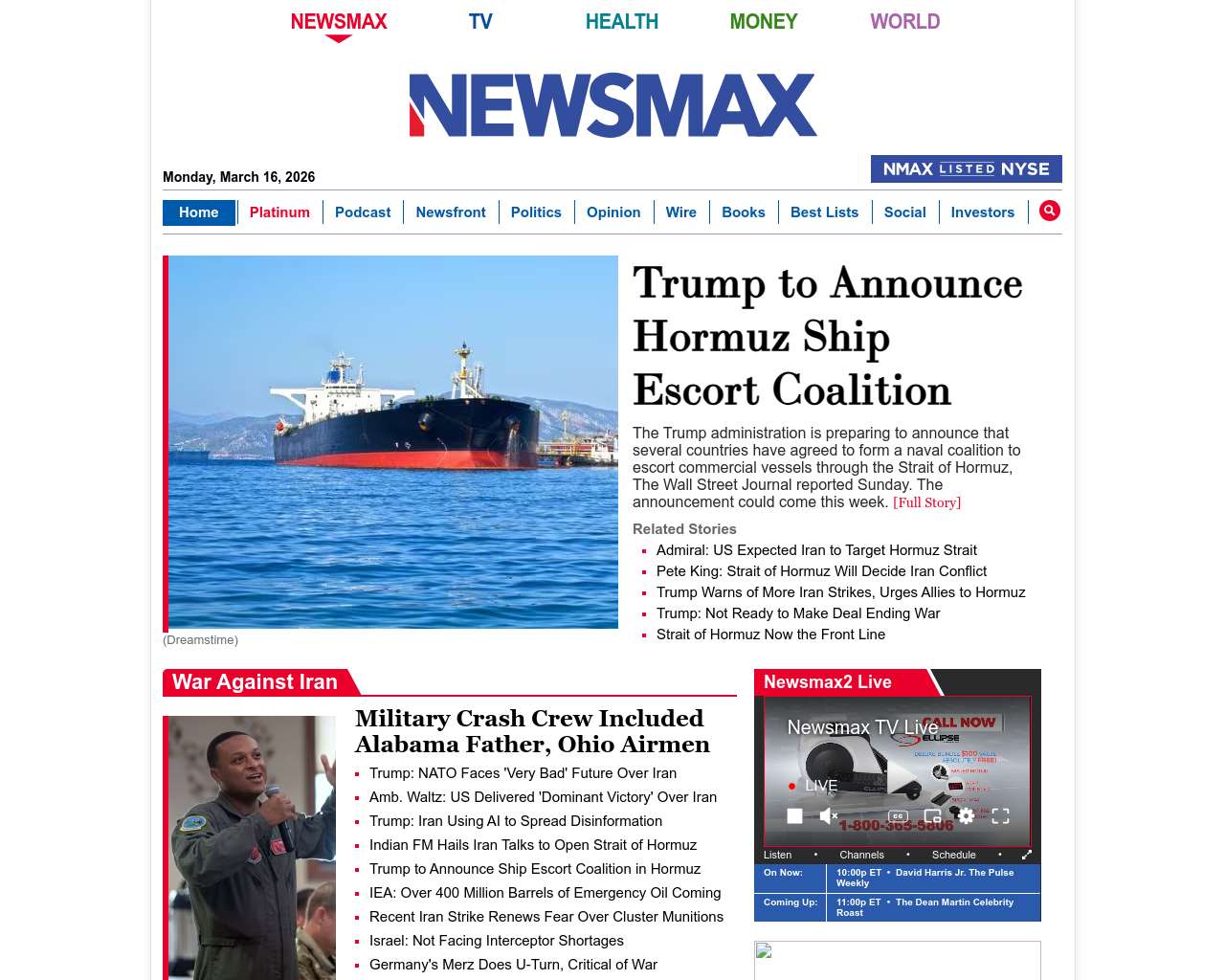1225x980 pixels.
Task: Unmute the Newsmax TV Live player
Action: (829, 815)
